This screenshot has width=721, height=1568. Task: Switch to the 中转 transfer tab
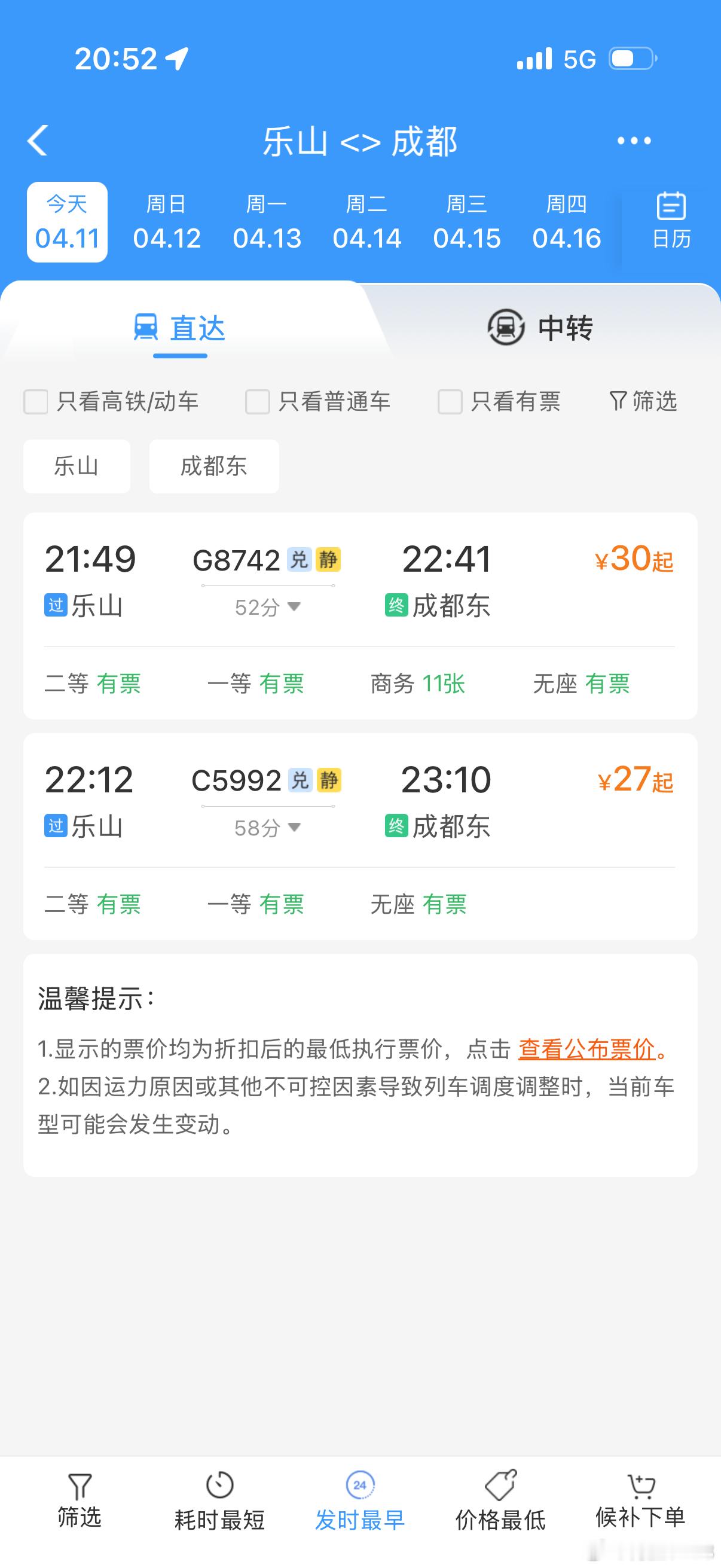click(x=542, y=328)
